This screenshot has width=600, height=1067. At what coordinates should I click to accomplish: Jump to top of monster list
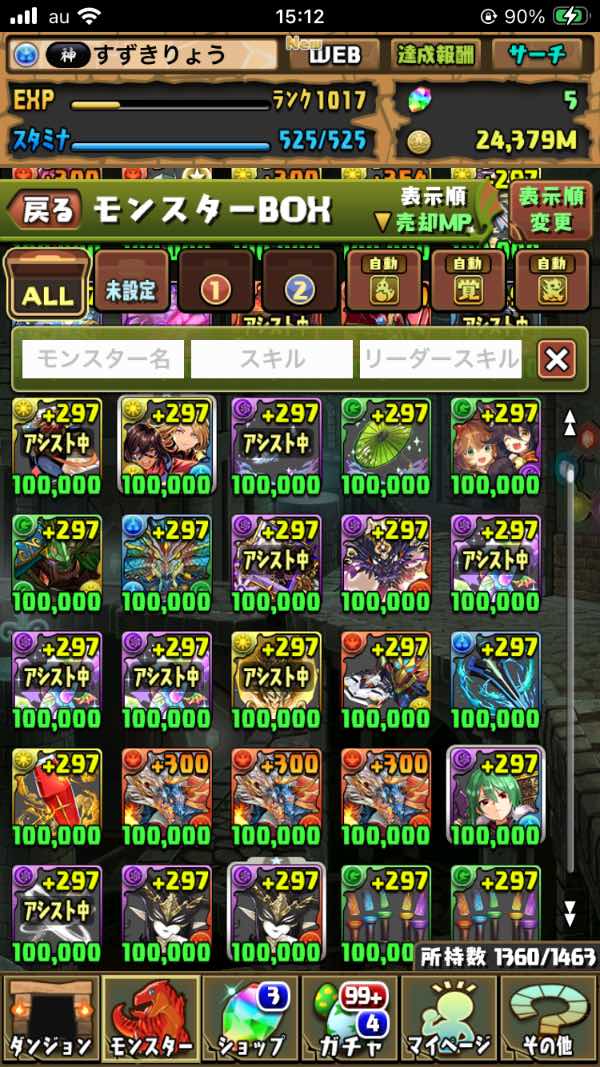pyautogui.click(x=570, y=424)
